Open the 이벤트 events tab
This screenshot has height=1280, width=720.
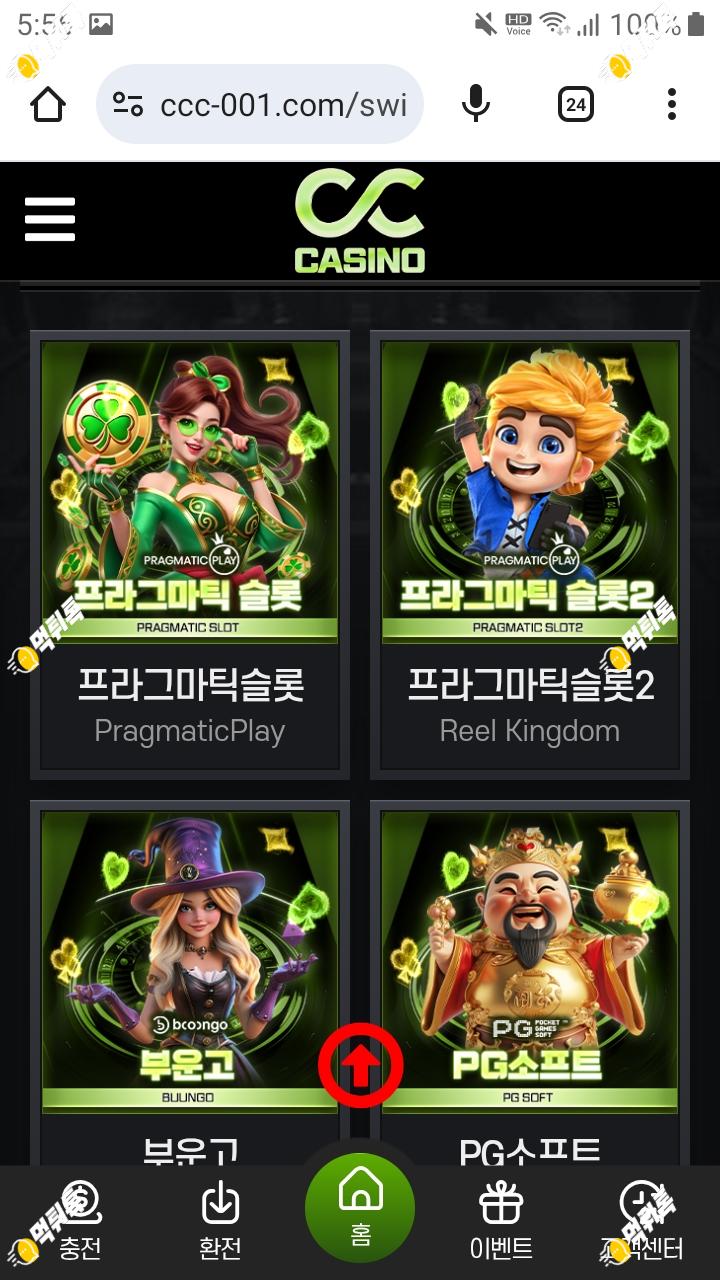coord(500,1220)
